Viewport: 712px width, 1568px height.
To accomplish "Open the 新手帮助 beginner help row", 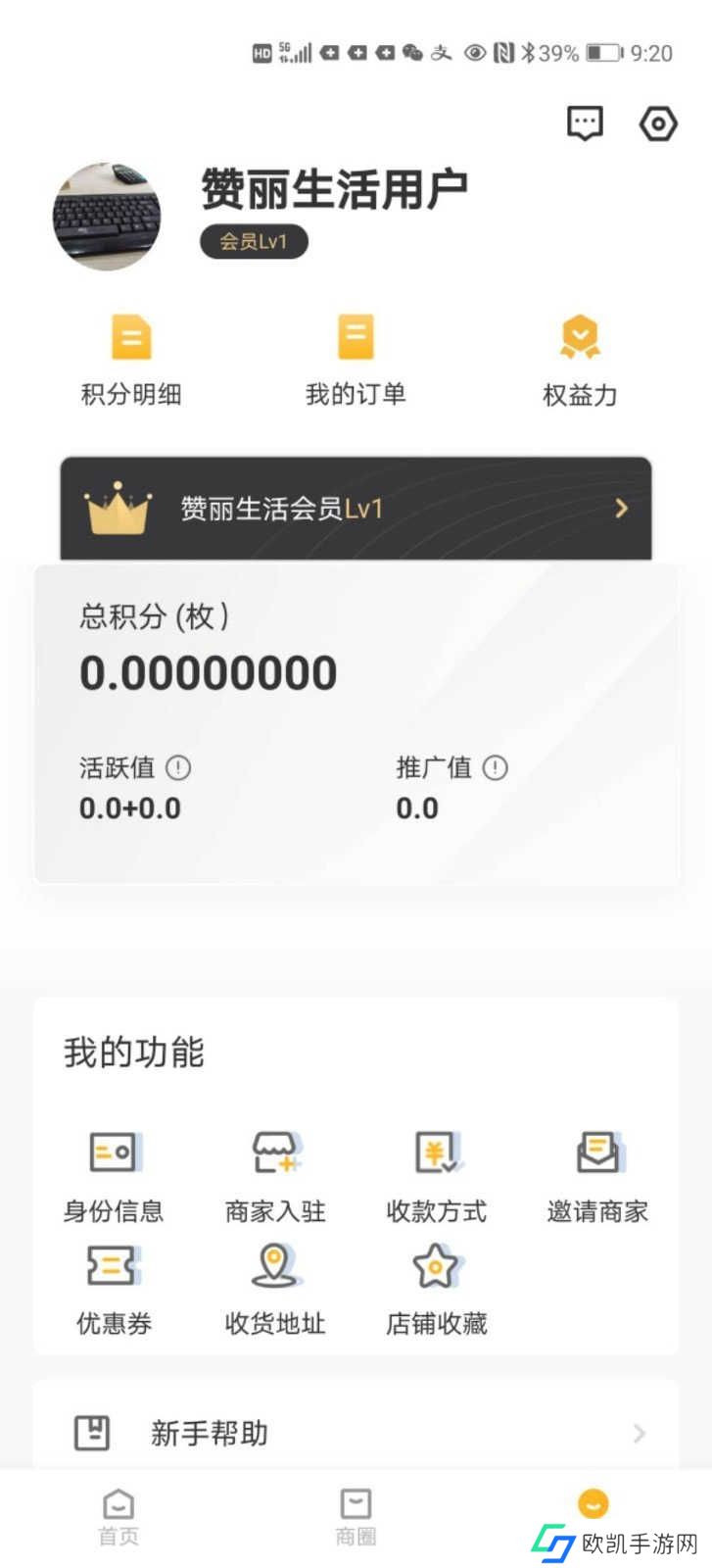I will point(356,1433).
